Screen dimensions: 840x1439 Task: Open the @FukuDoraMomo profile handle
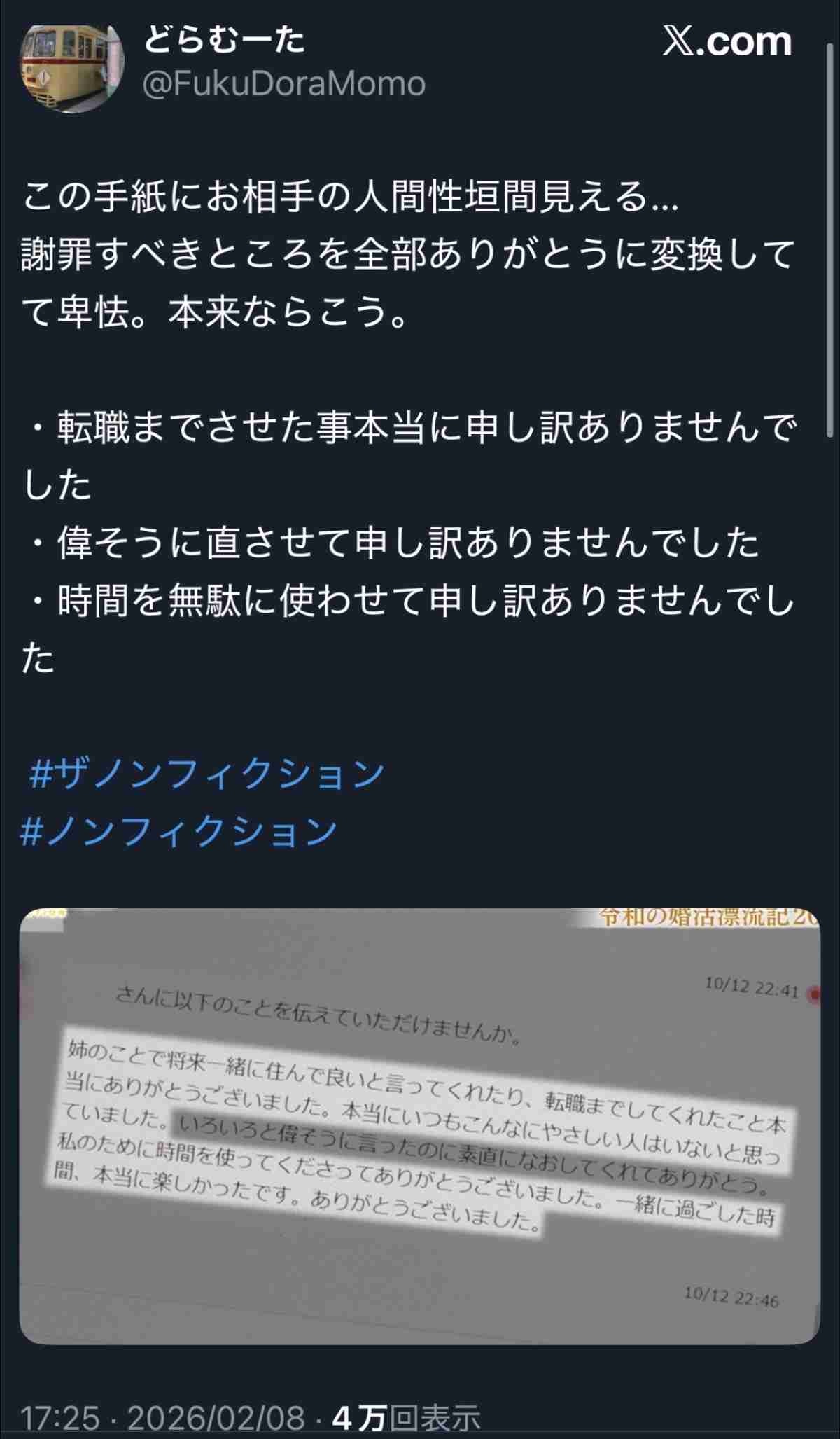pyautogui.click(x=284, y=84)
